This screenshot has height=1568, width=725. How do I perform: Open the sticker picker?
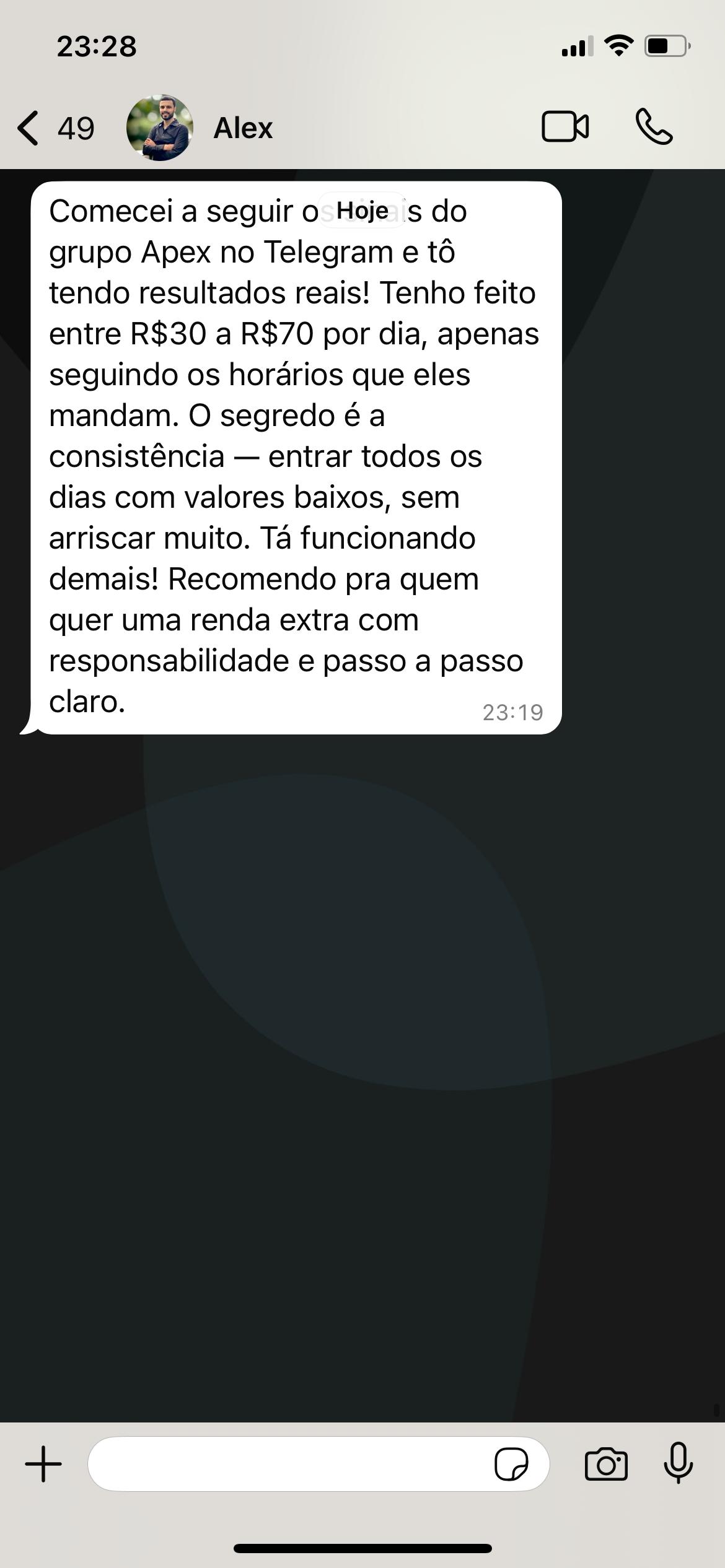click(511, 1465)
